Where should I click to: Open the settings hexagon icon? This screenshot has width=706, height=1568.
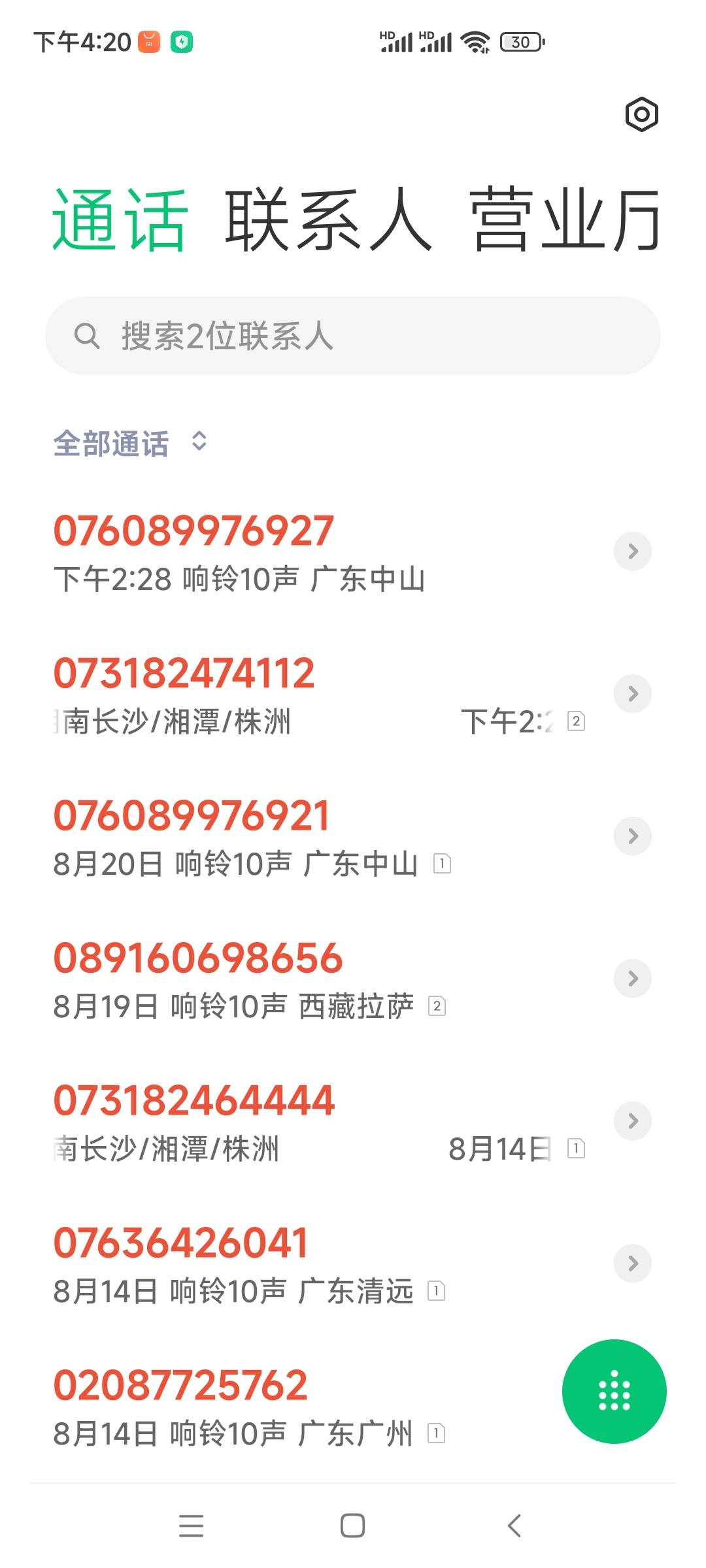pos(641,115)
